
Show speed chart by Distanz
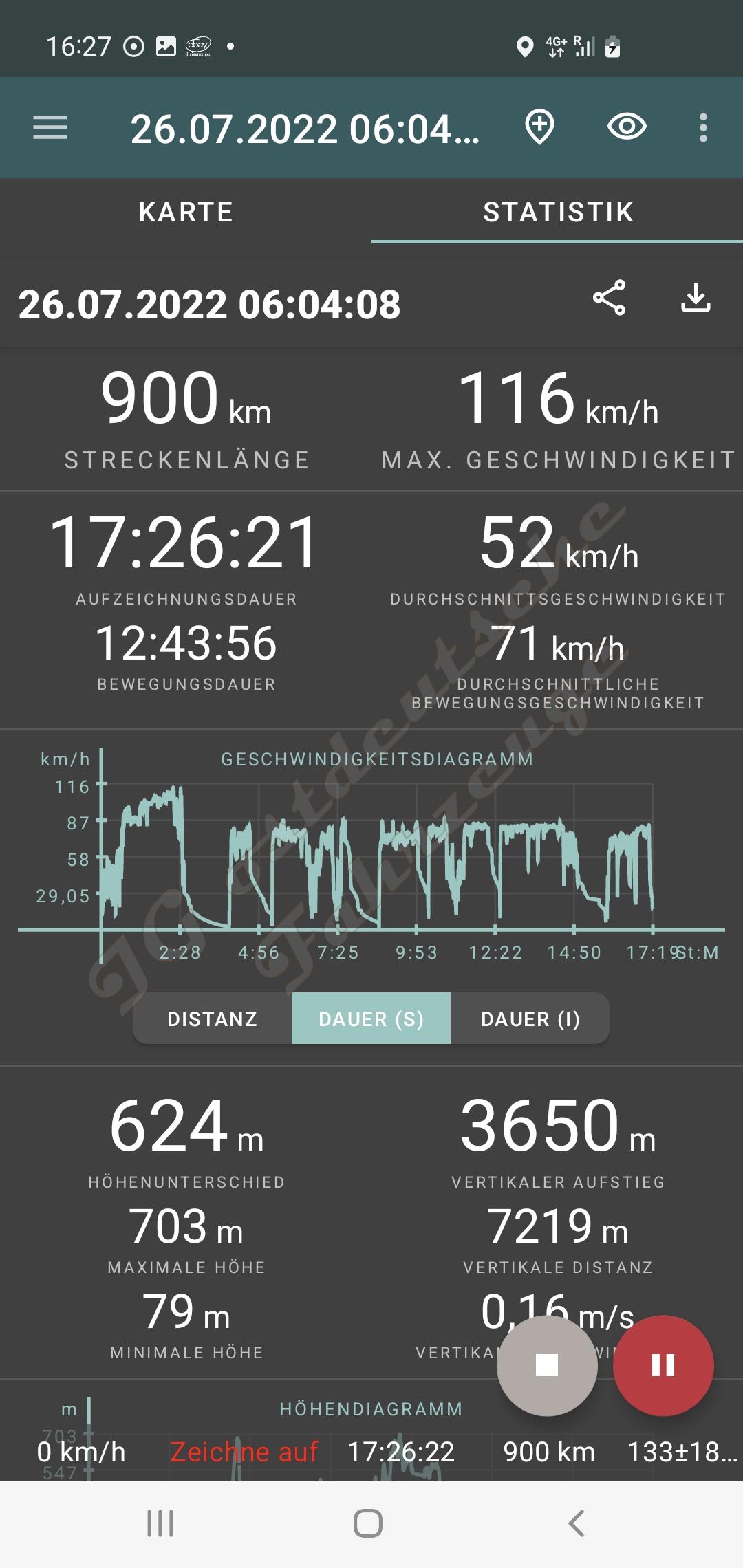coord(213,1019)
